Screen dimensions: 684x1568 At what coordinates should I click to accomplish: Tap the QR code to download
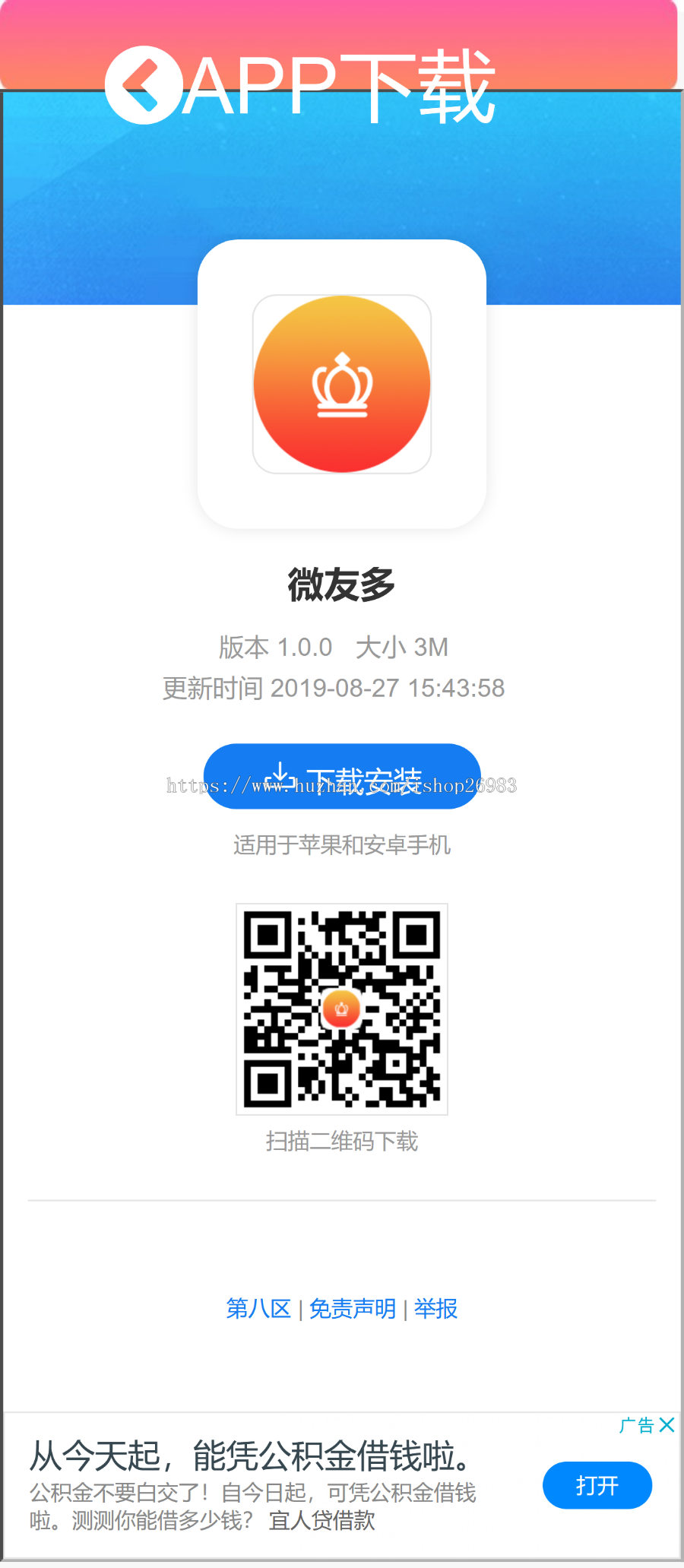pos(342,1009)
